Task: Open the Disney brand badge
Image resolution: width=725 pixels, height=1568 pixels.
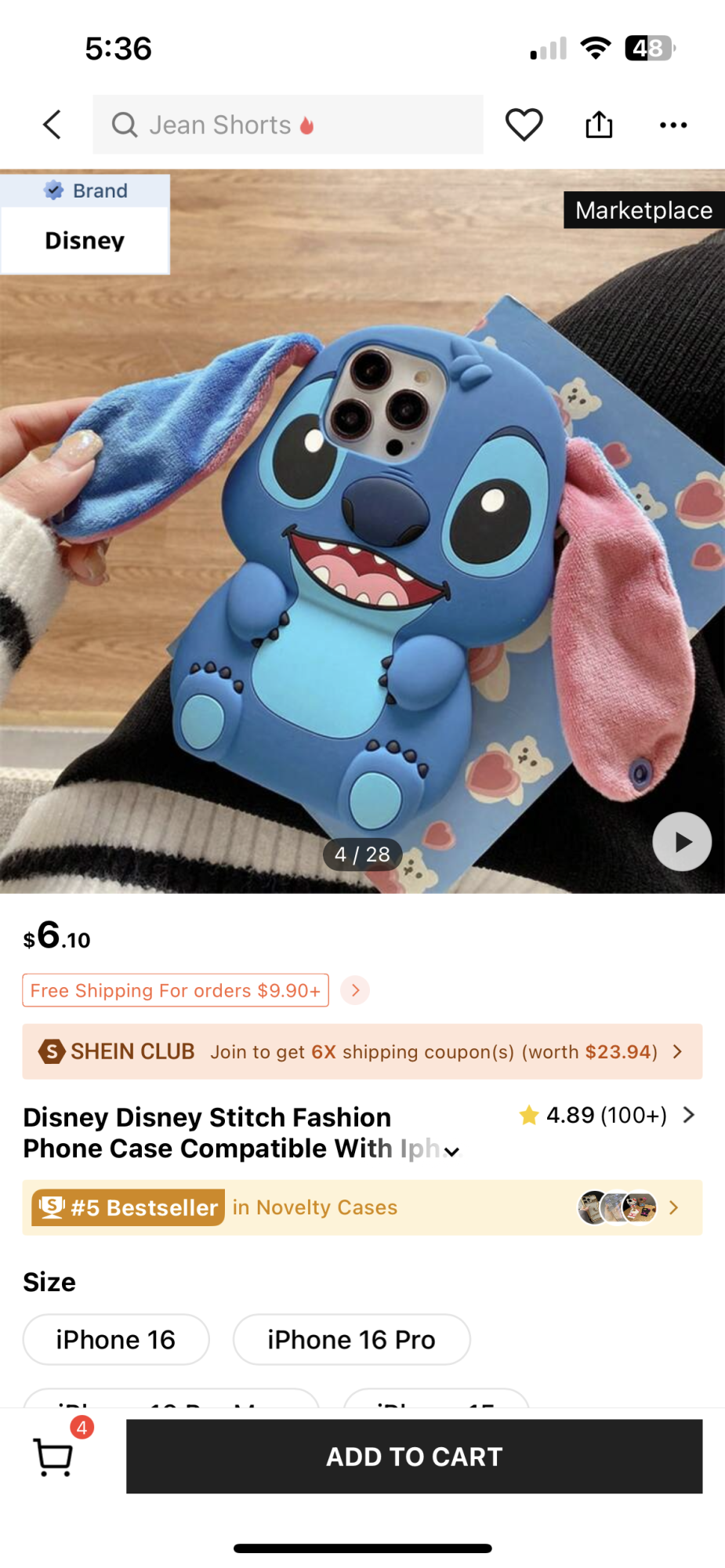Action: [x=85, y=225]
